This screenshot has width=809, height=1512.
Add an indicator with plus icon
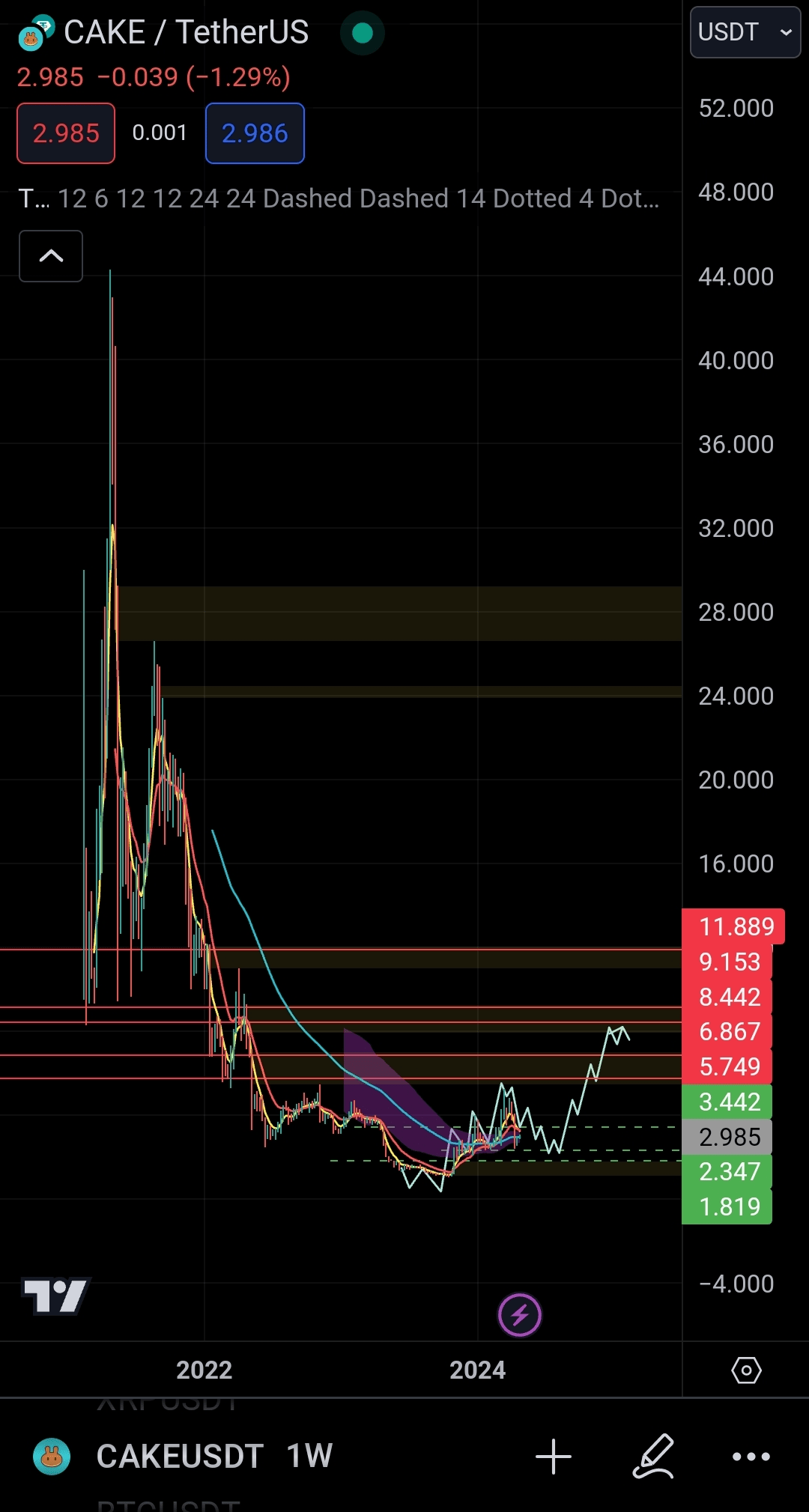pos(554,1457)
